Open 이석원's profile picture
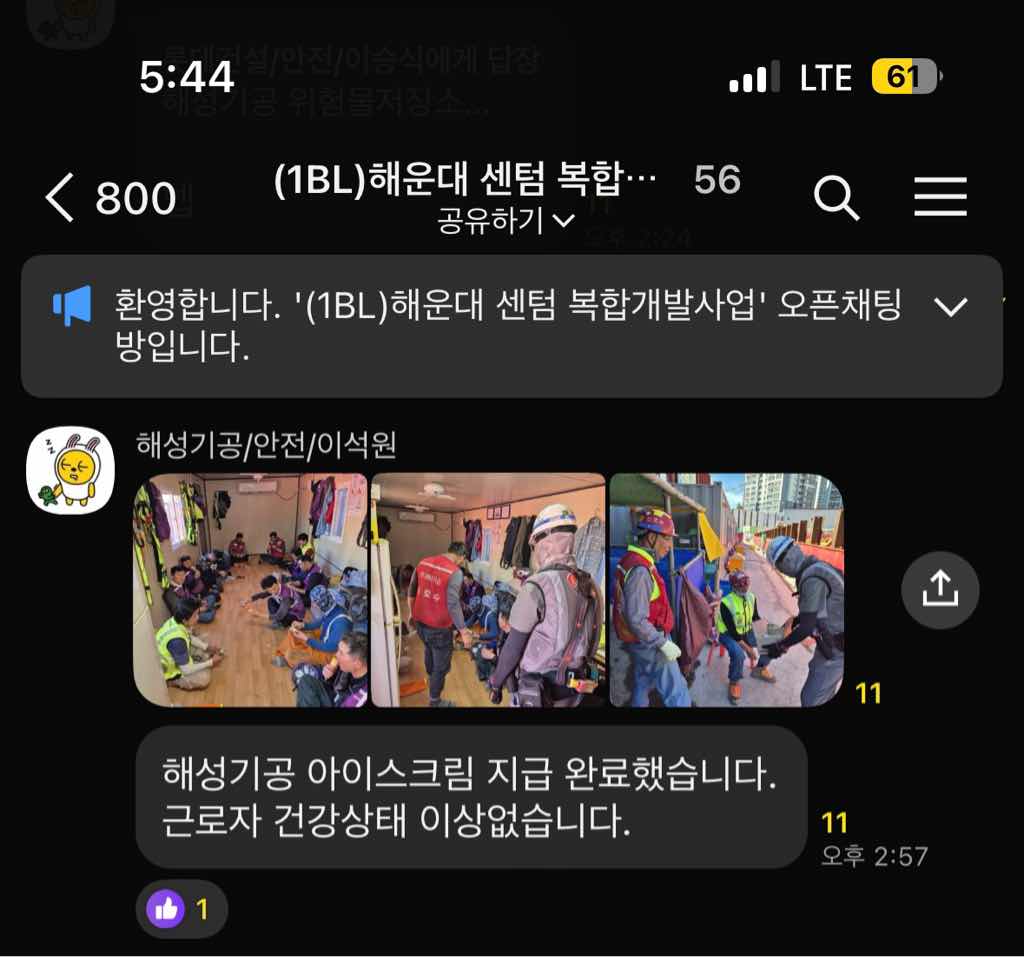The image size is (1024, 957). pos(70,469)
